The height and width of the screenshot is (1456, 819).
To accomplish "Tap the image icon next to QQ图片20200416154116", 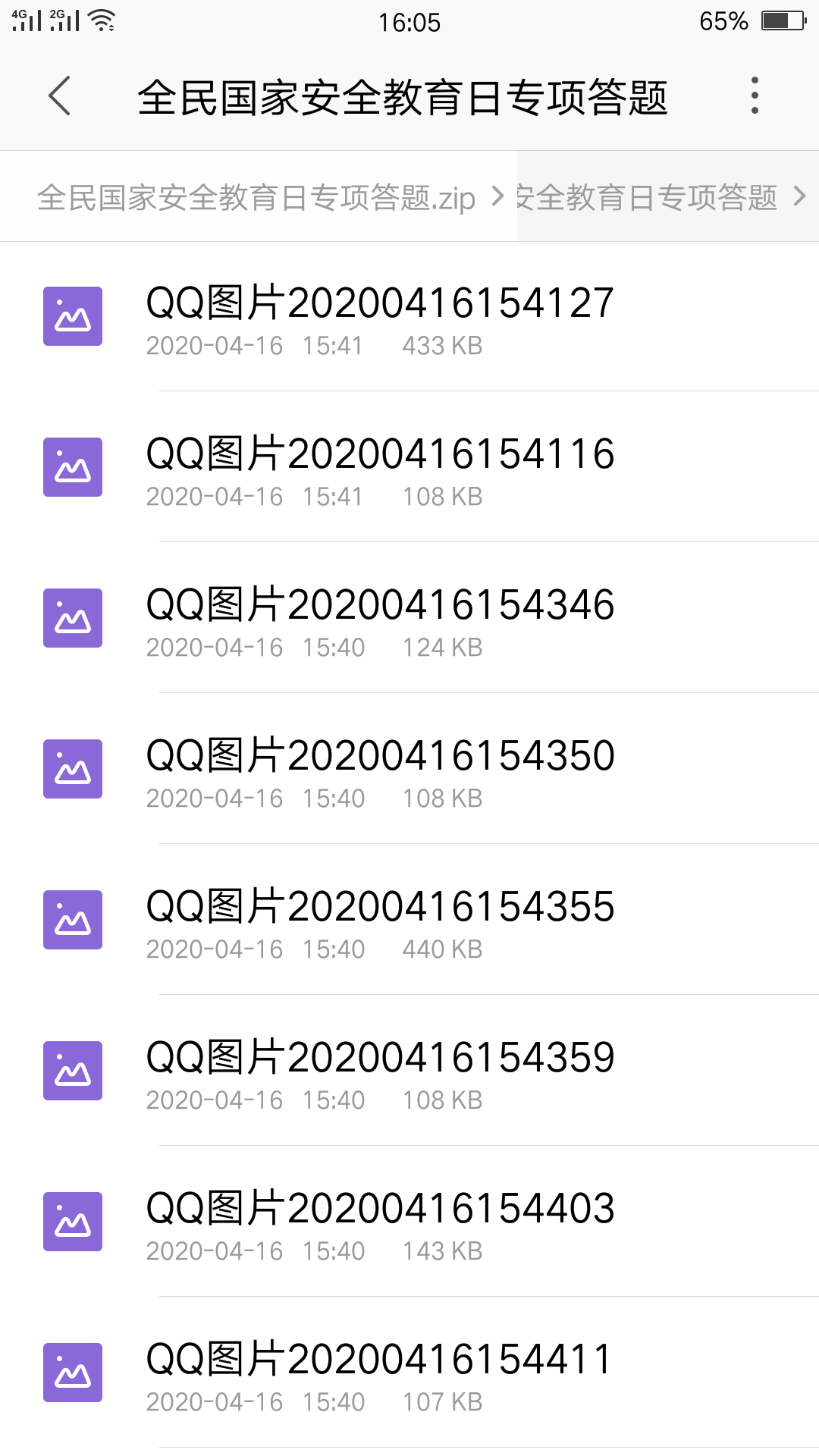I will pos(73,465).
